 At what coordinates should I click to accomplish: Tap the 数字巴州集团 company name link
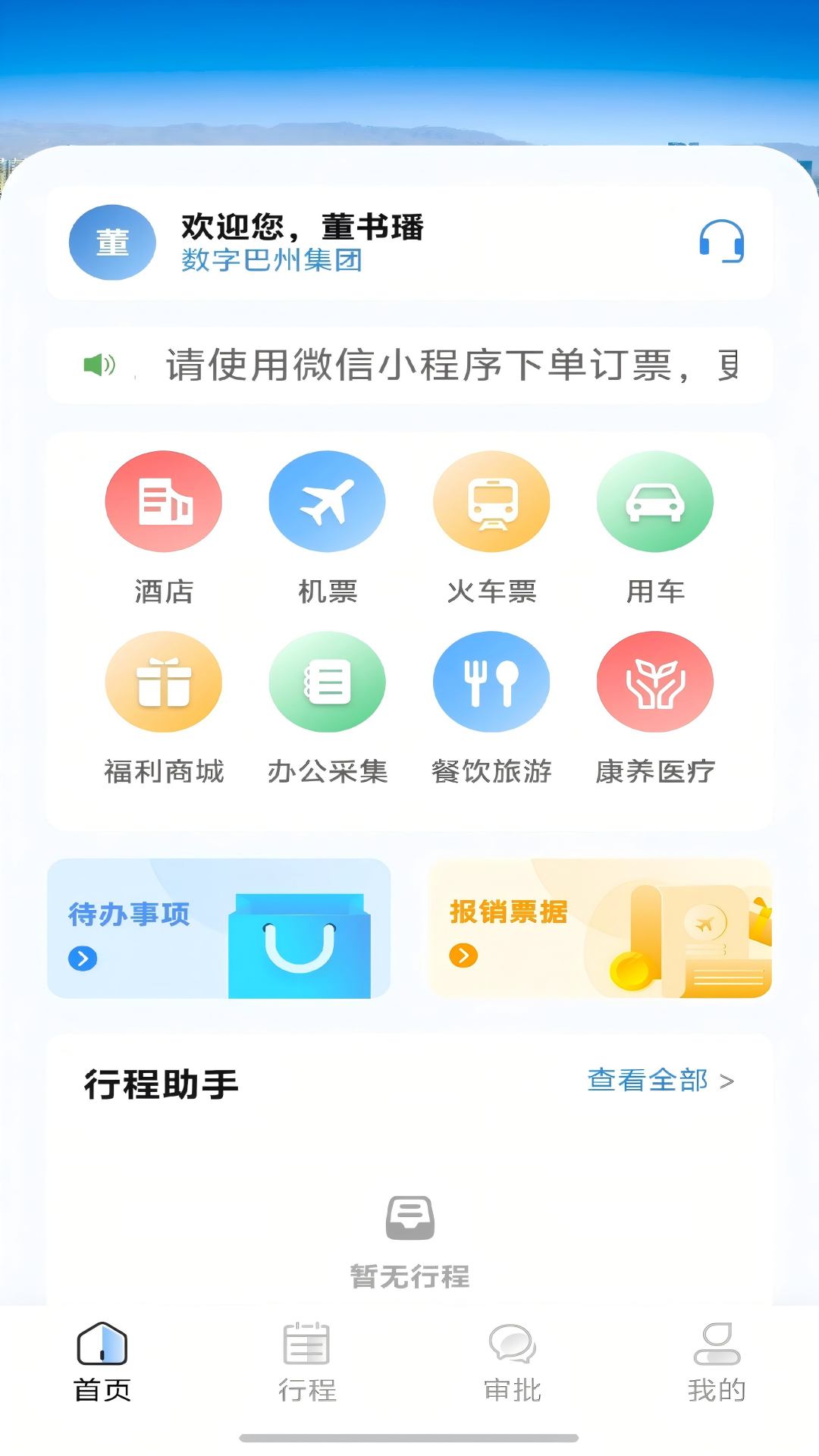(271, 262)
